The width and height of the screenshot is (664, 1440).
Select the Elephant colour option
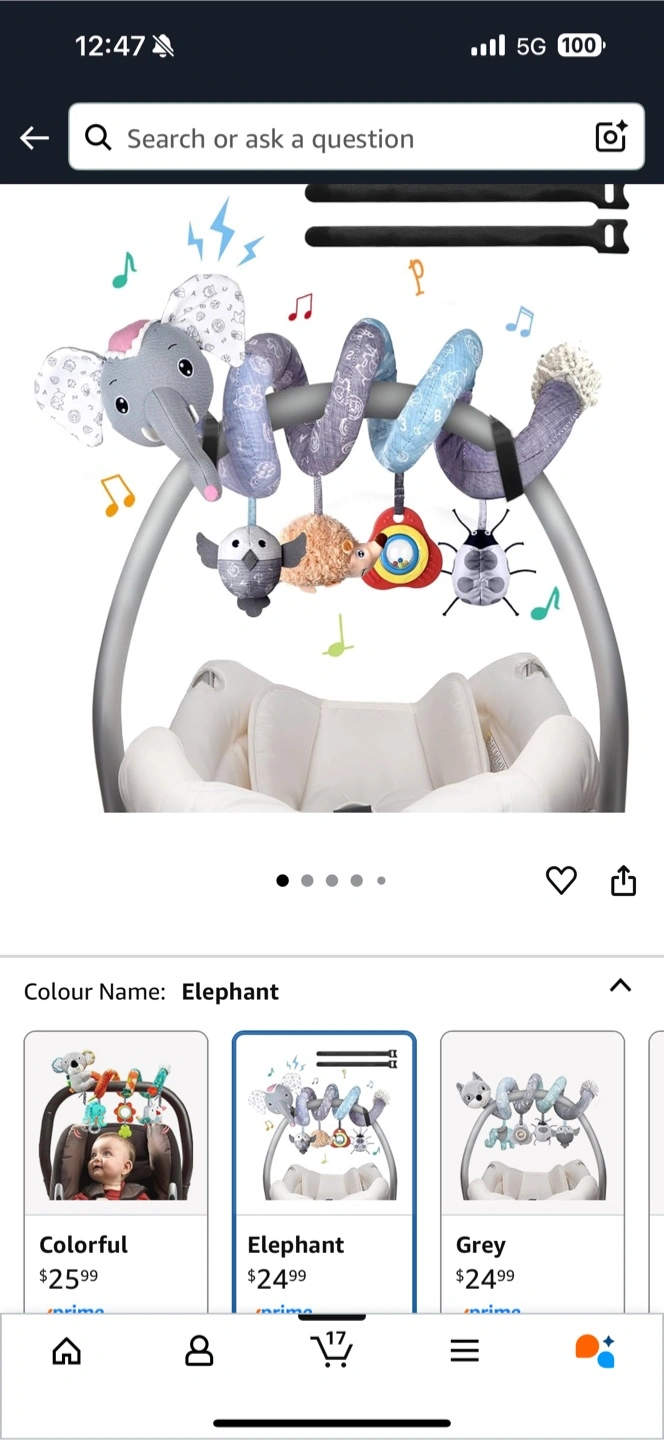pyautogui.click(x=324, y=1171)
